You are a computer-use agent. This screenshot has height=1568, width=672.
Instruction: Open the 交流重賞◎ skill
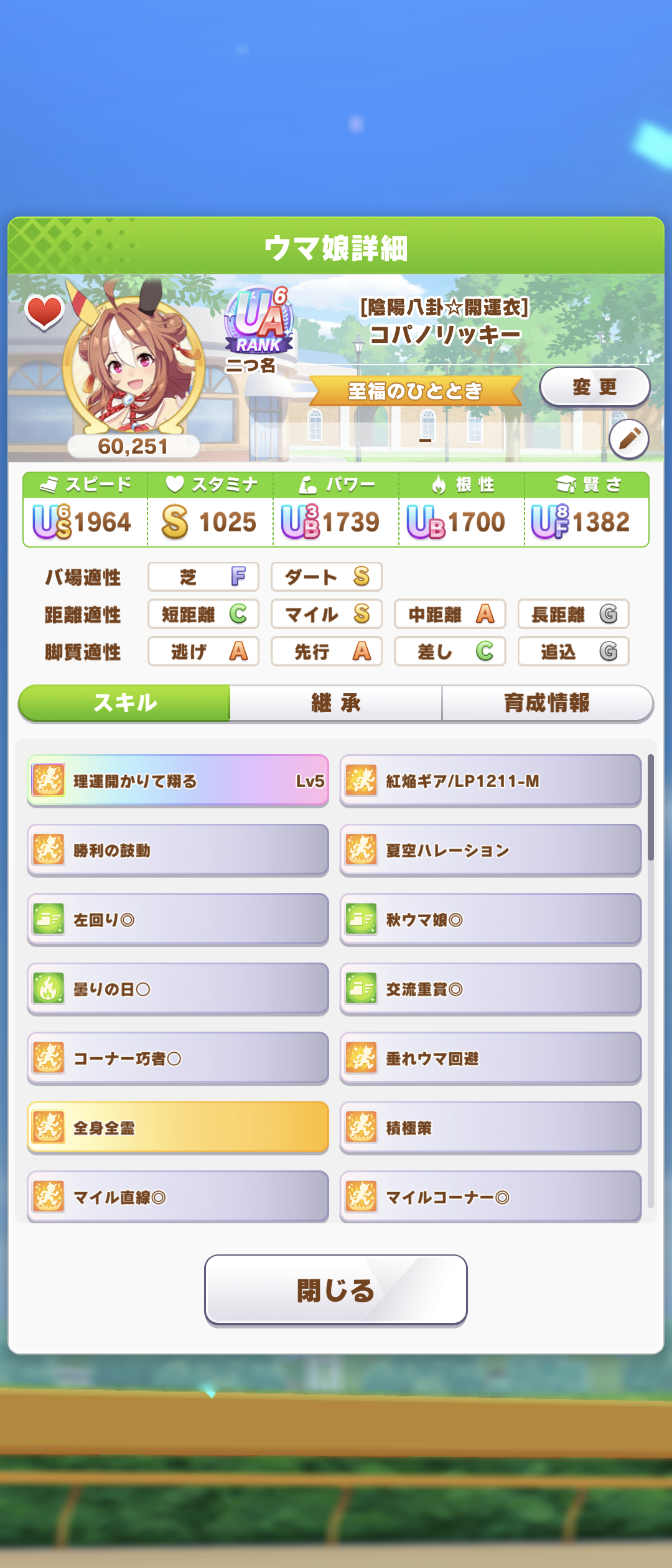(x=490, y=989)
